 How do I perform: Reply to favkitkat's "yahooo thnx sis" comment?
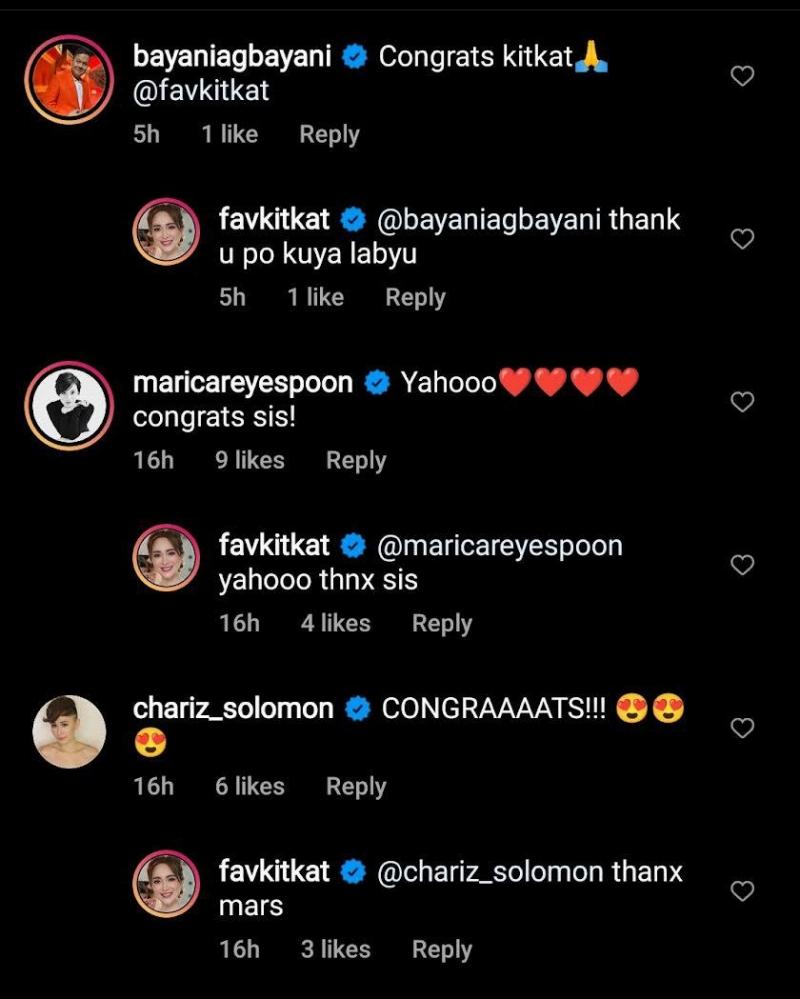(x=442, y=623)
